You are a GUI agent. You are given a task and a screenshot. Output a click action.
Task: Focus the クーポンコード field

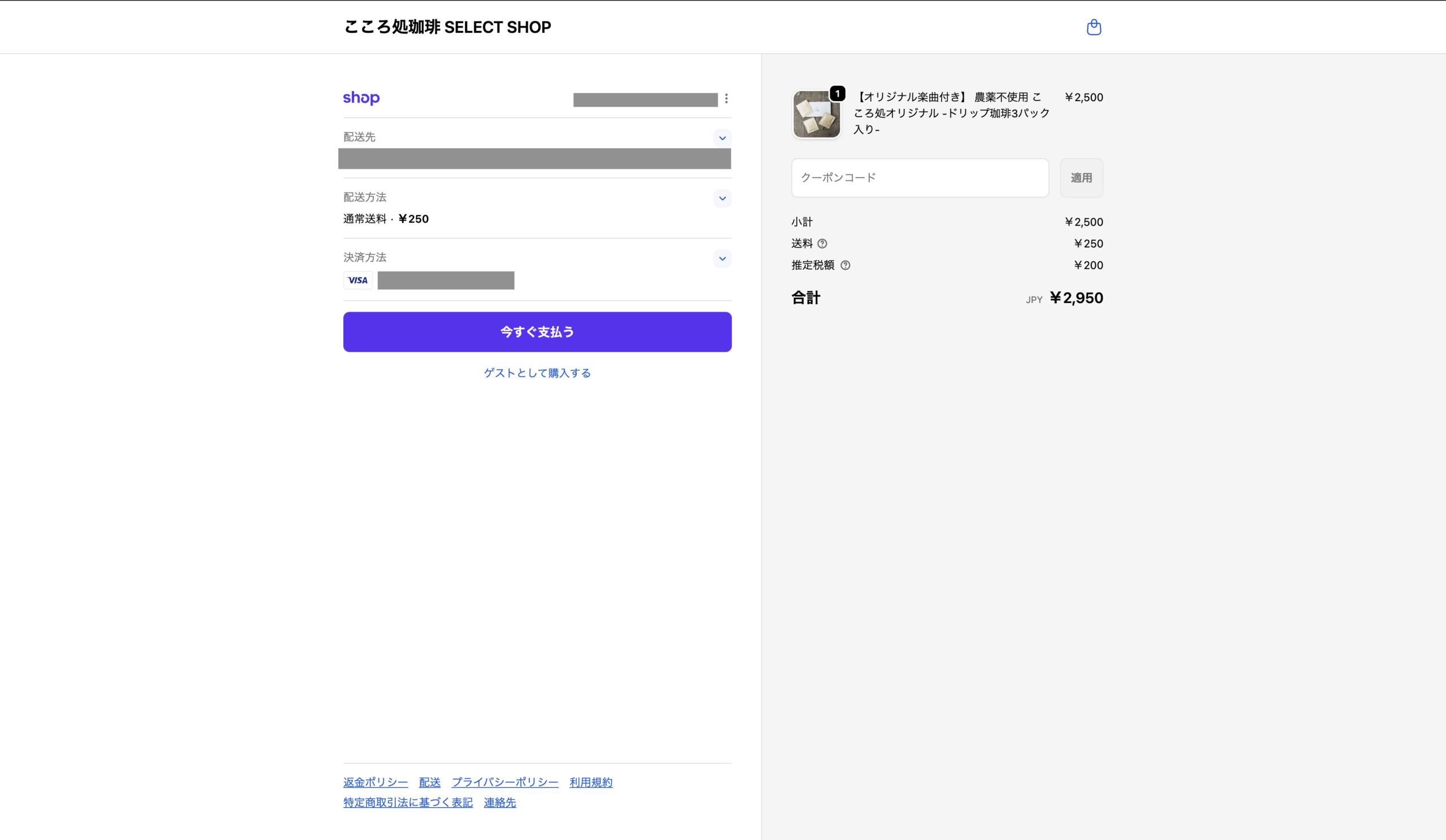919,178
